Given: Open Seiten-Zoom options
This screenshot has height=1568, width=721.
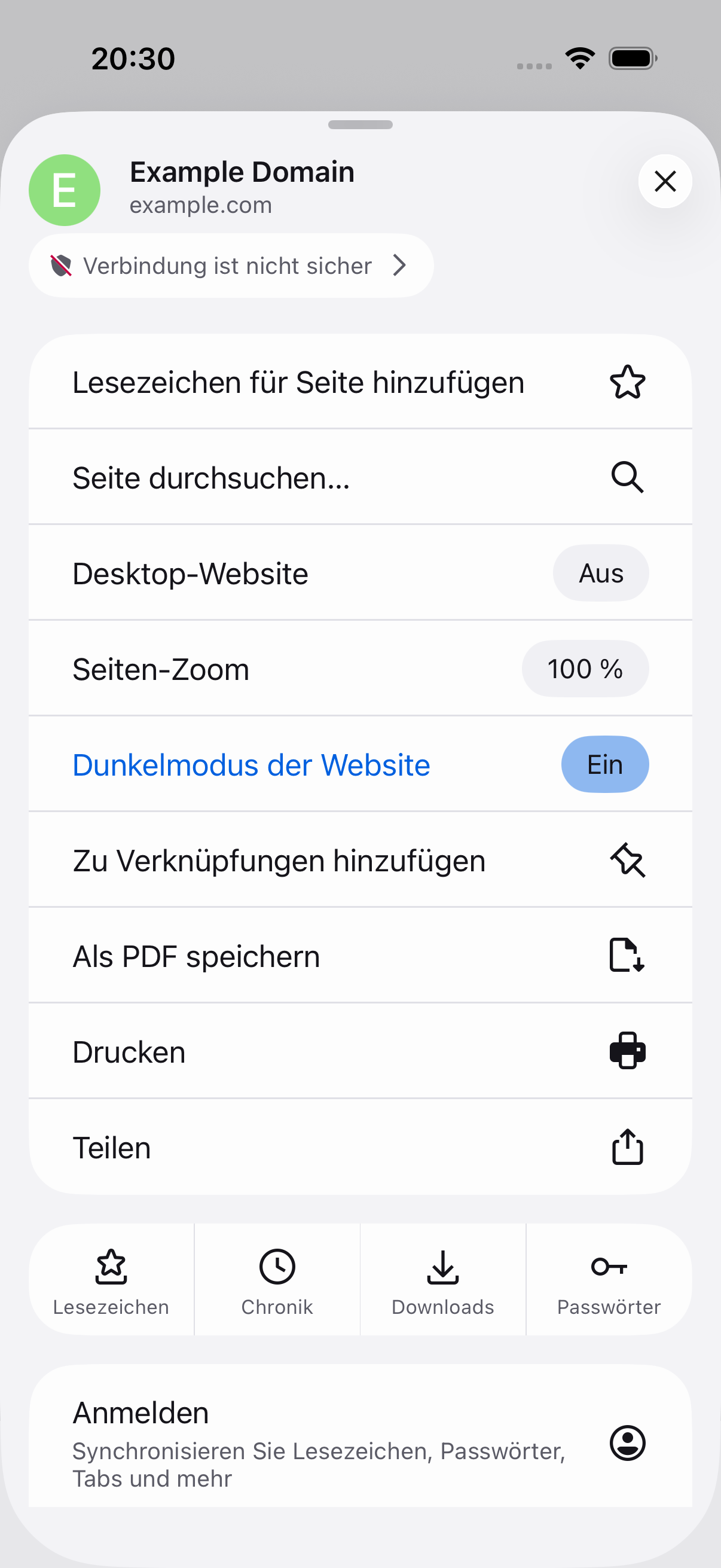Looking at the screenshot, I should [360, 669].
